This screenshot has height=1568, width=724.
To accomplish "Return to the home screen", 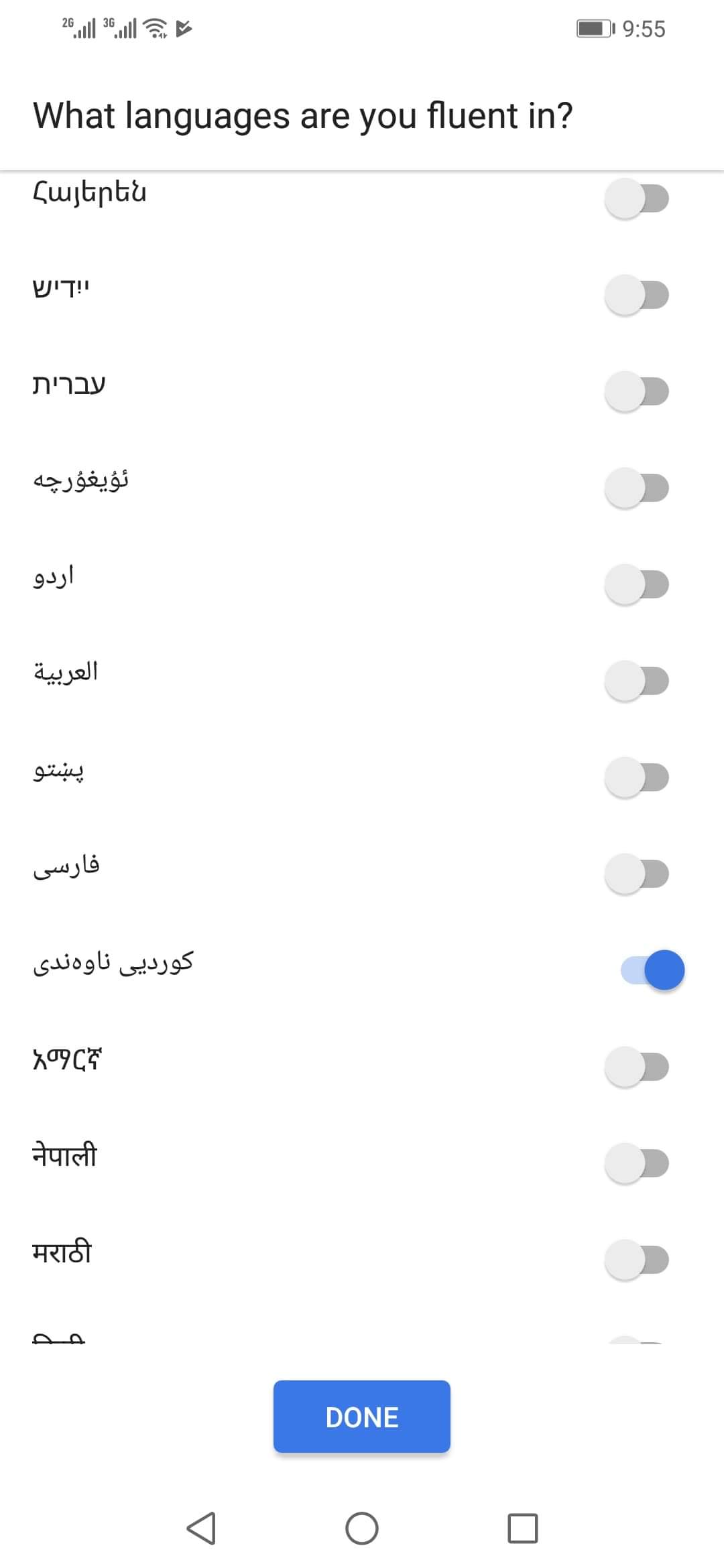I will [362, 1528].
